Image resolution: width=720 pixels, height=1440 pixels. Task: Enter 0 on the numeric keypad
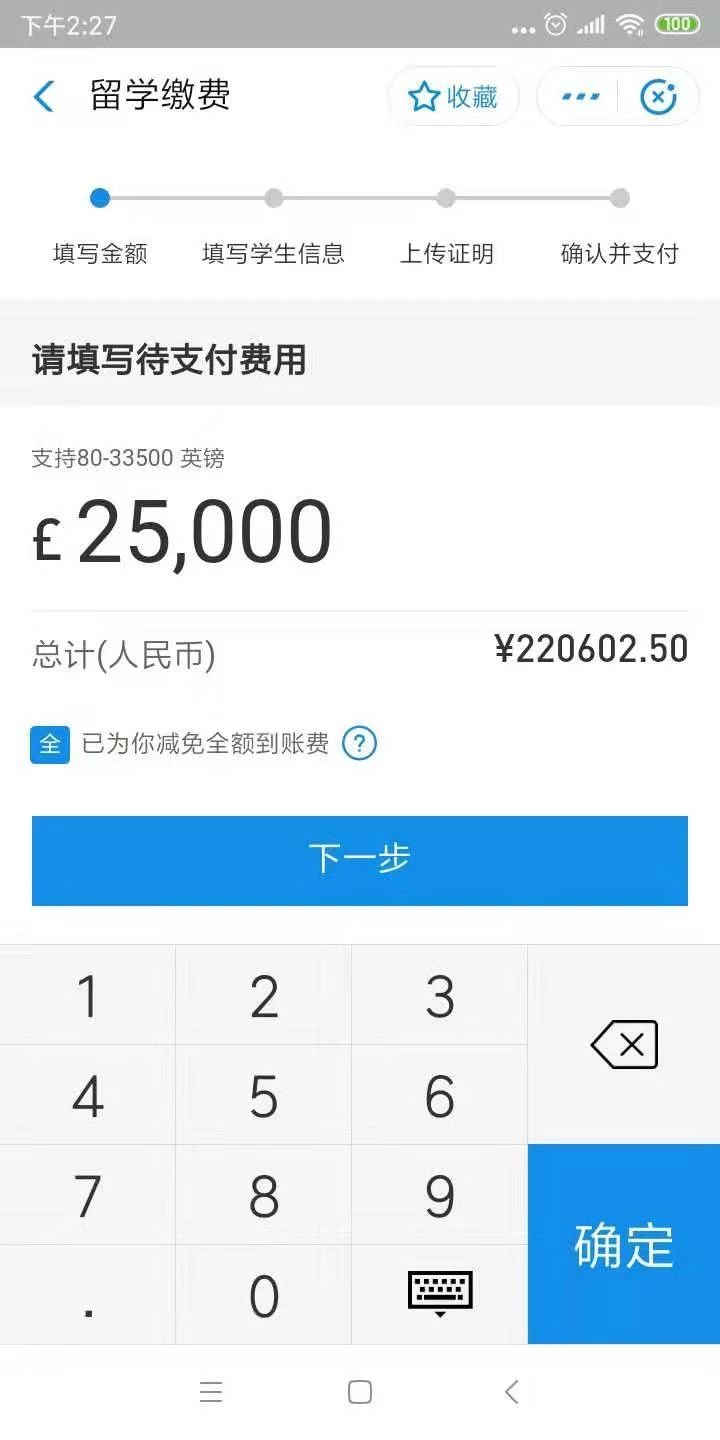(x=264, y=1296)
